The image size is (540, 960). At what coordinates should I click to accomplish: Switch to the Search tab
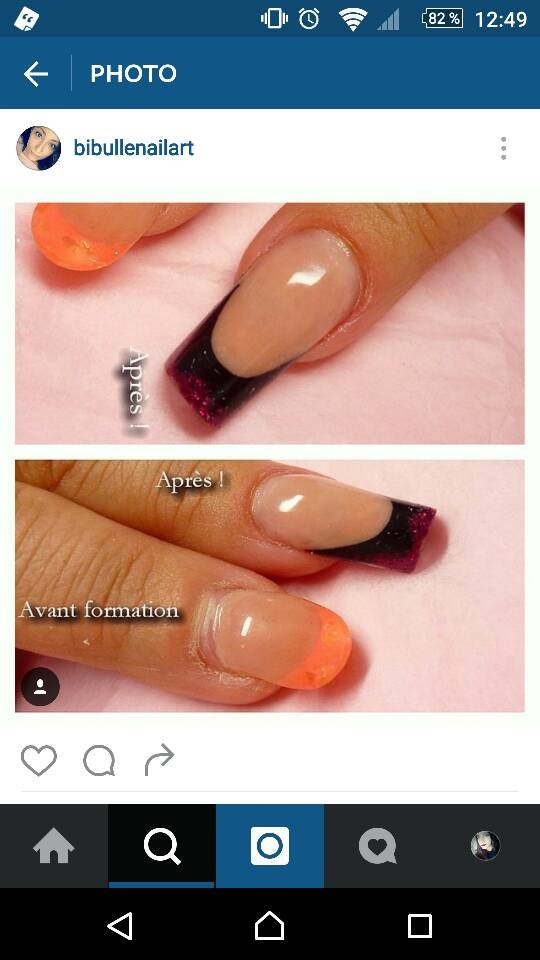coord(162,846)
